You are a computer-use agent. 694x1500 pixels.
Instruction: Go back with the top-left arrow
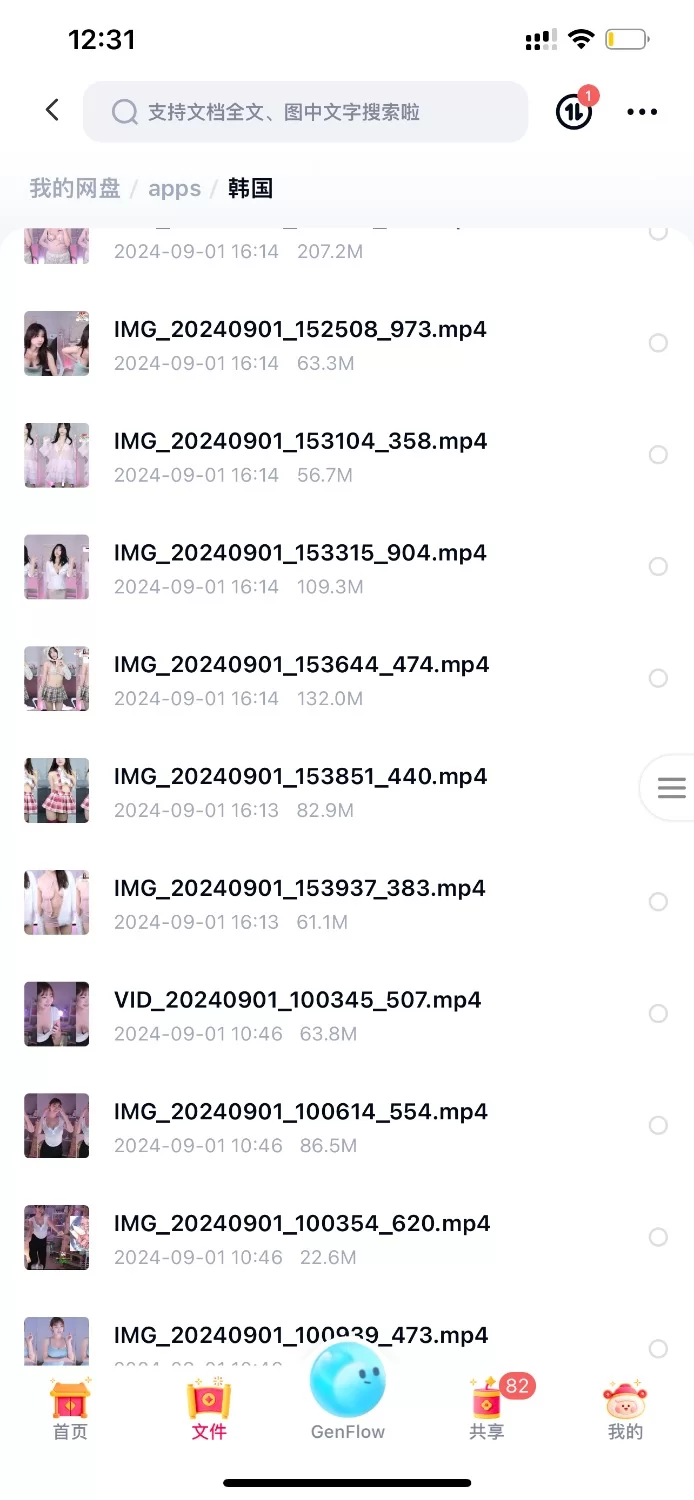click(x=53, y=111)
